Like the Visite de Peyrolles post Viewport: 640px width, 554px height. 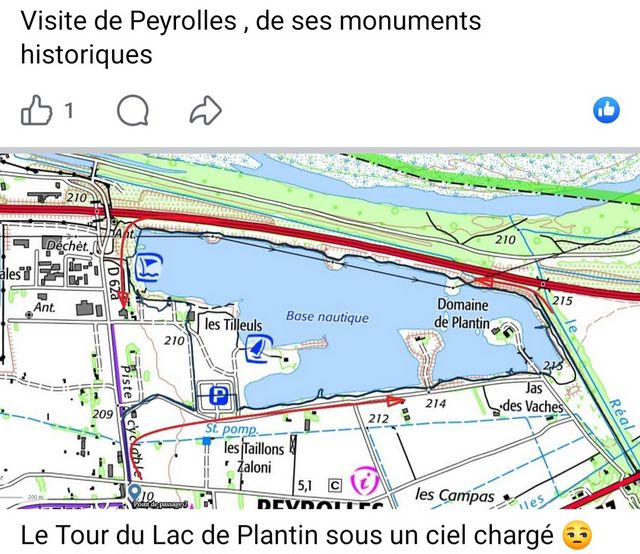click(x=36, y=110)
